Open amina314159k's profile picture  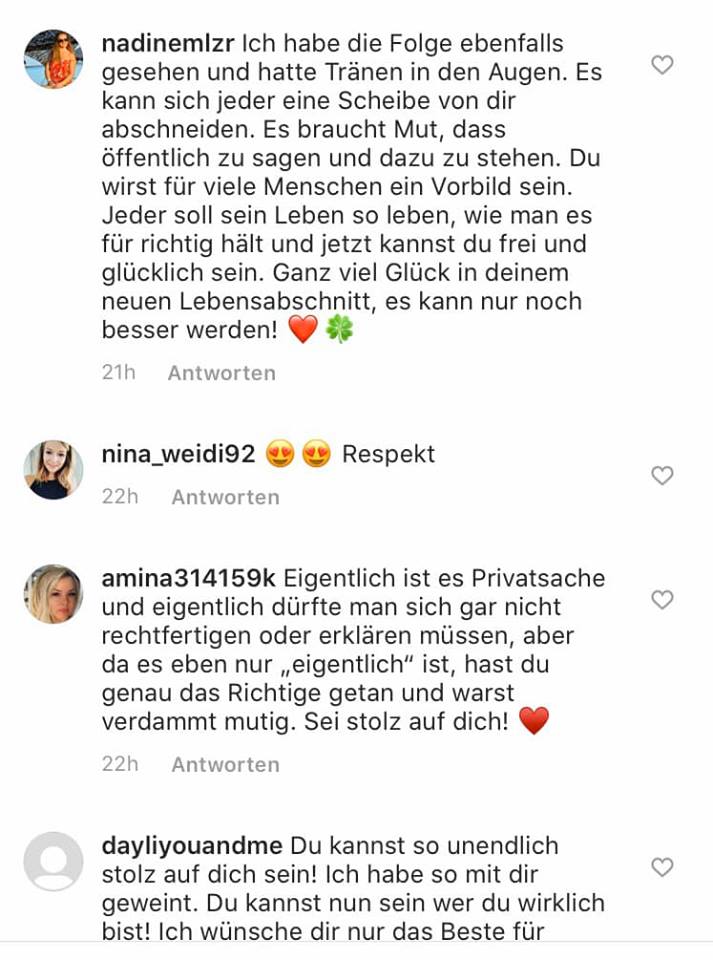[x=53, y=594]
